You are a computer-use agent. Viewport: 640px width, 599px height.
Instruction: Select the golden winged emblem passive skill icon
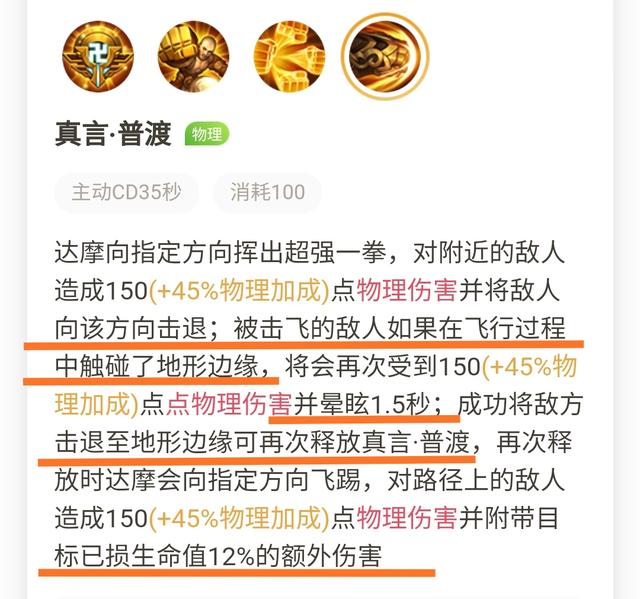[x=98, y=57]
